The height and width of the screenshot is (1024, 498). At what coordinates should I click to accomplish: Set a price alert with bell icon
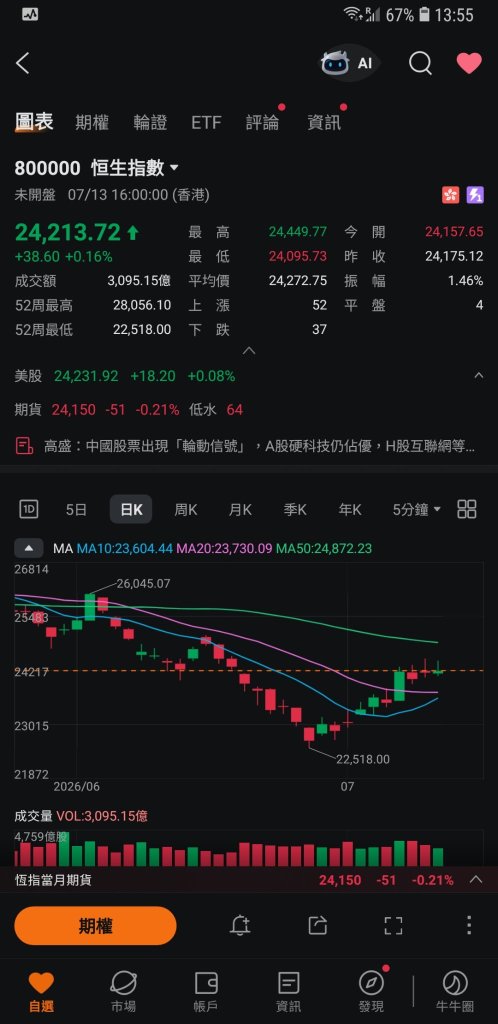click(x=240, y=925)
